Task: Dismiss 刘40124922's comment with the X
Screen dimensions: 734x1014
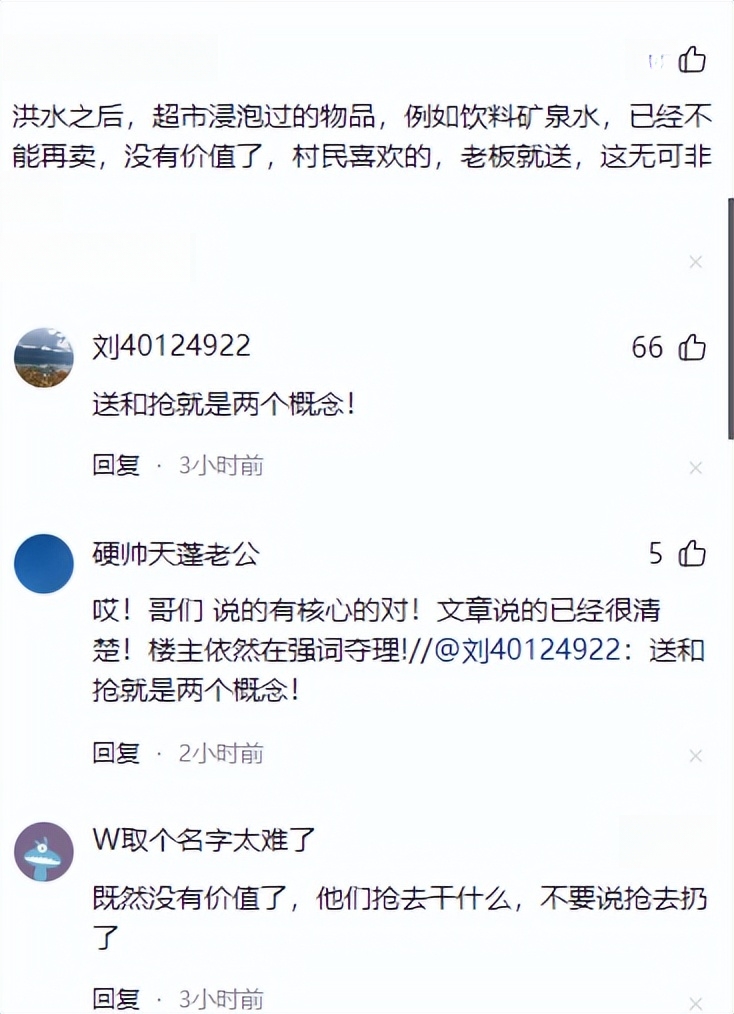Action: click(x=696, y=467)
